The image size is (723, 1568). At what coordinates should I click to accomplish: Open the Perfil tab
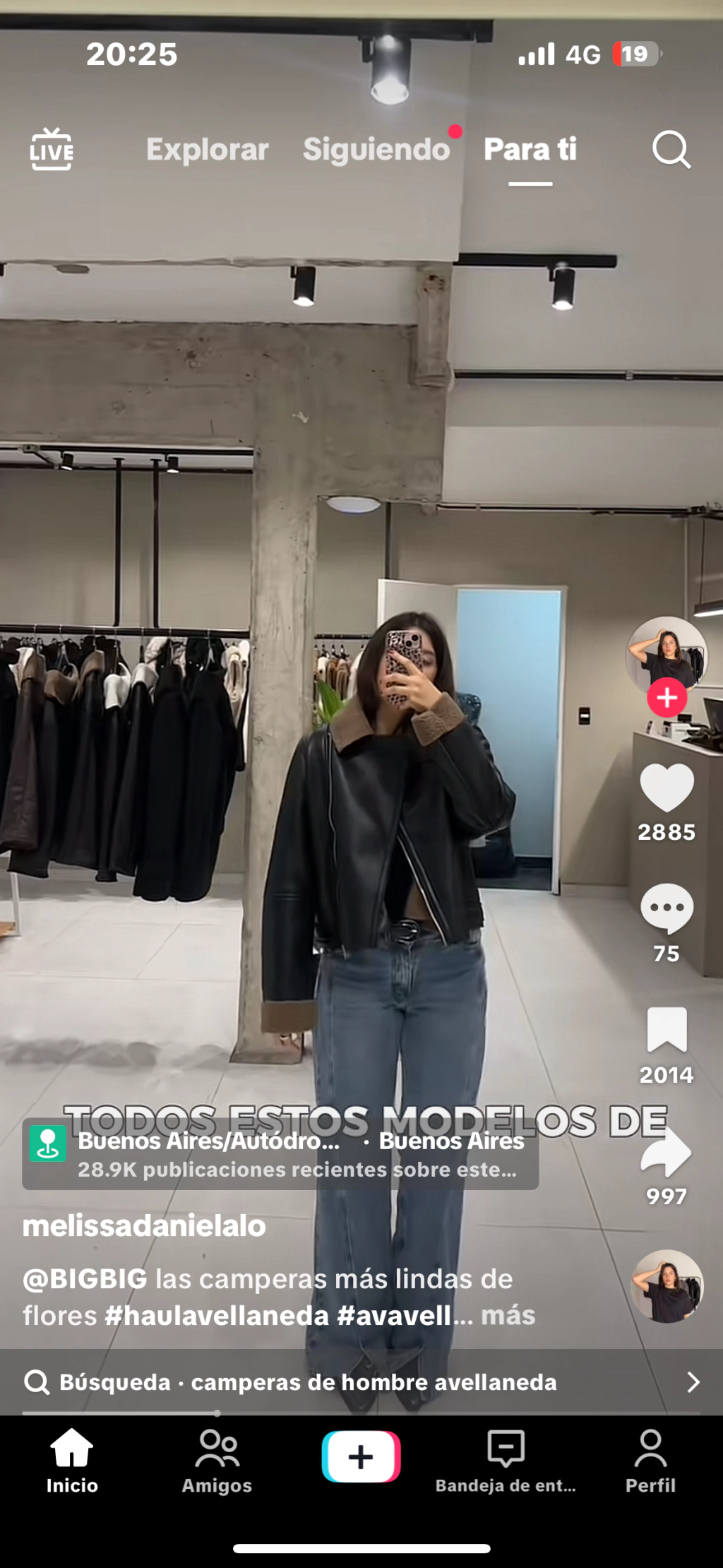(x=650, y=1461)
